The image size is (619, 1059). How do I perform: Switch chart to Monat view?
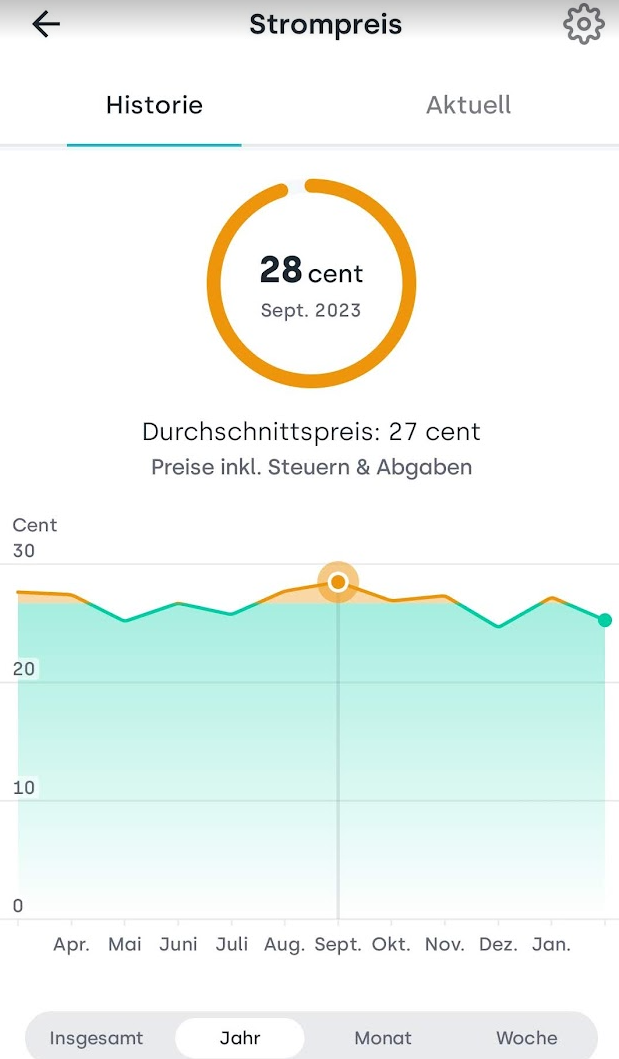coord(383,1037)
